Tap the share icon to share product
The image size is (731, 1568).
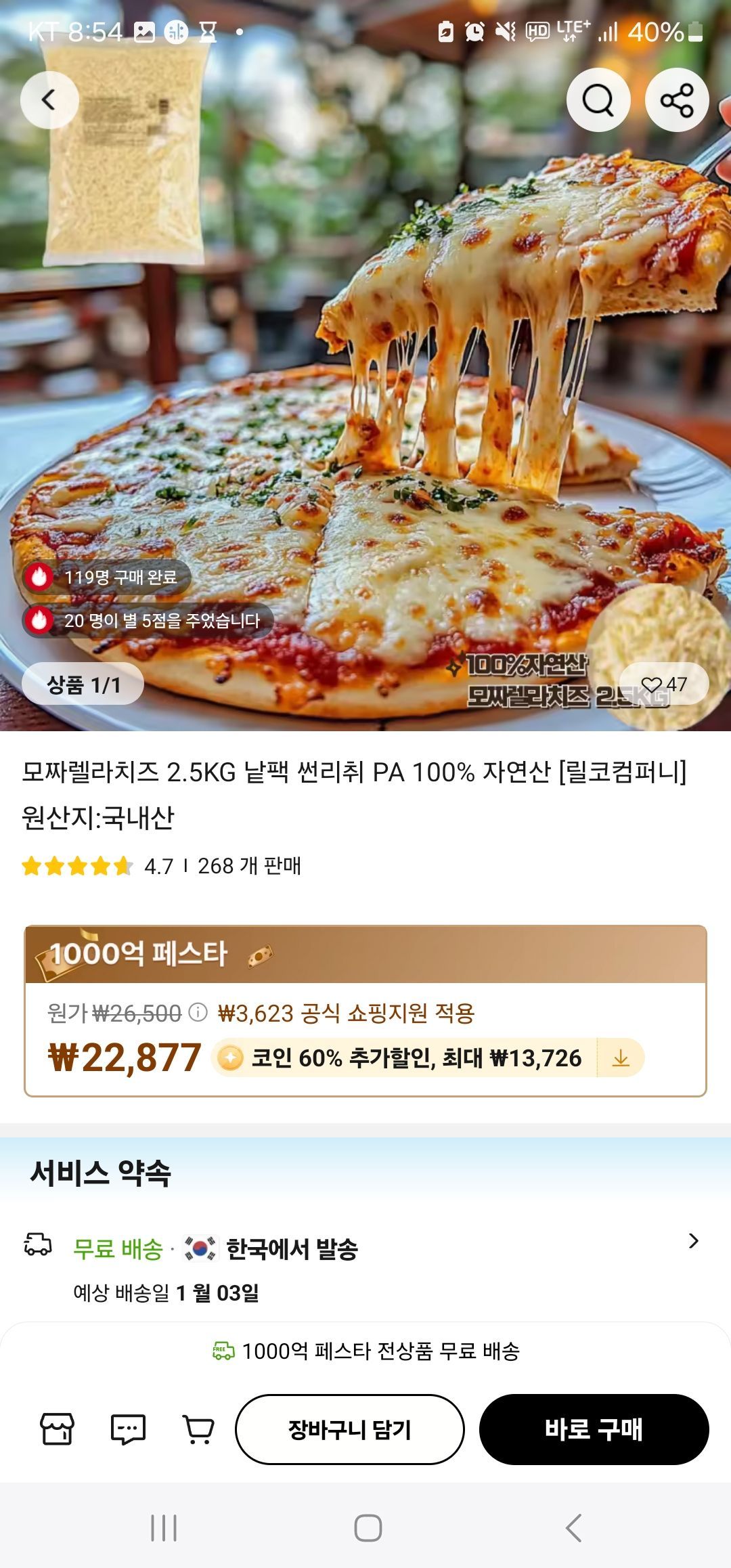(679, 99)
